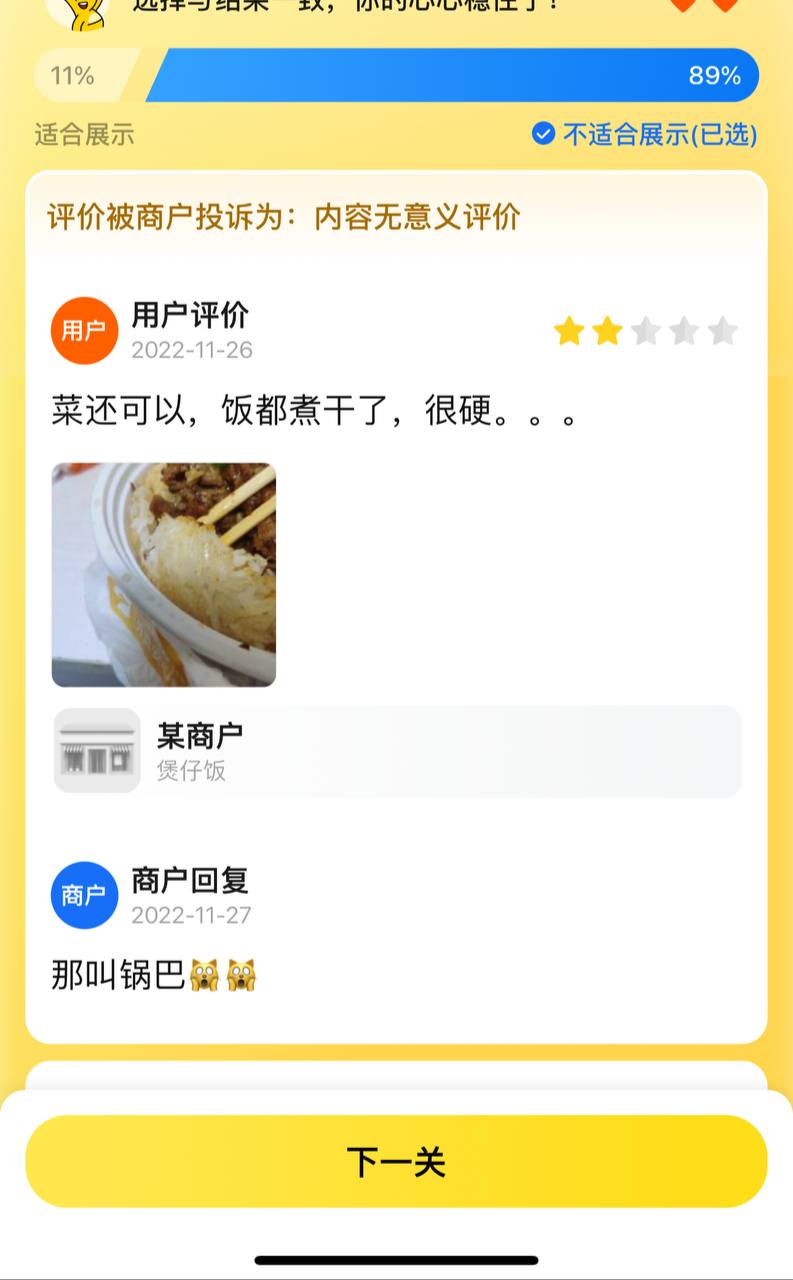The width and height of the screenshot is (793, 1280).
Task: Click the orange 用户 avatar icon
Action: [84, 330]
